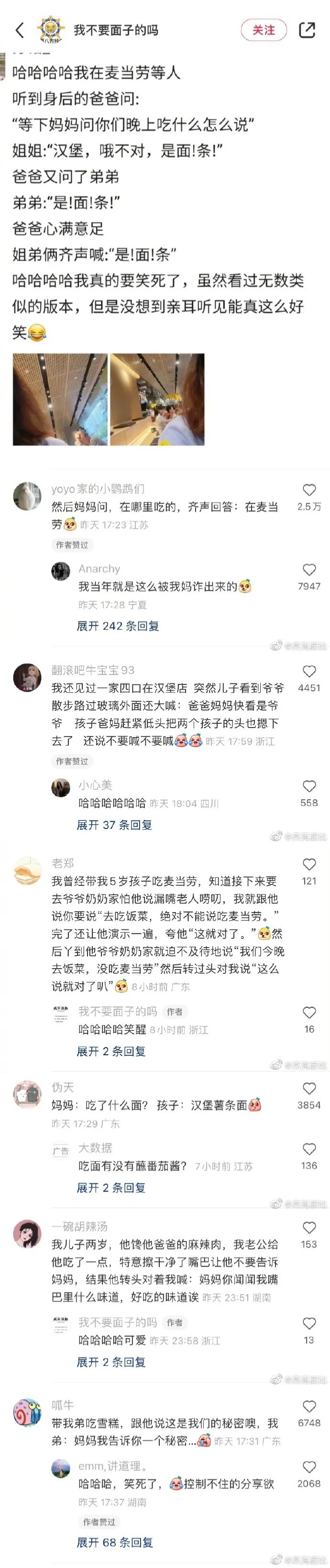Open 呱牛's profile avatar

point(27,1413)
